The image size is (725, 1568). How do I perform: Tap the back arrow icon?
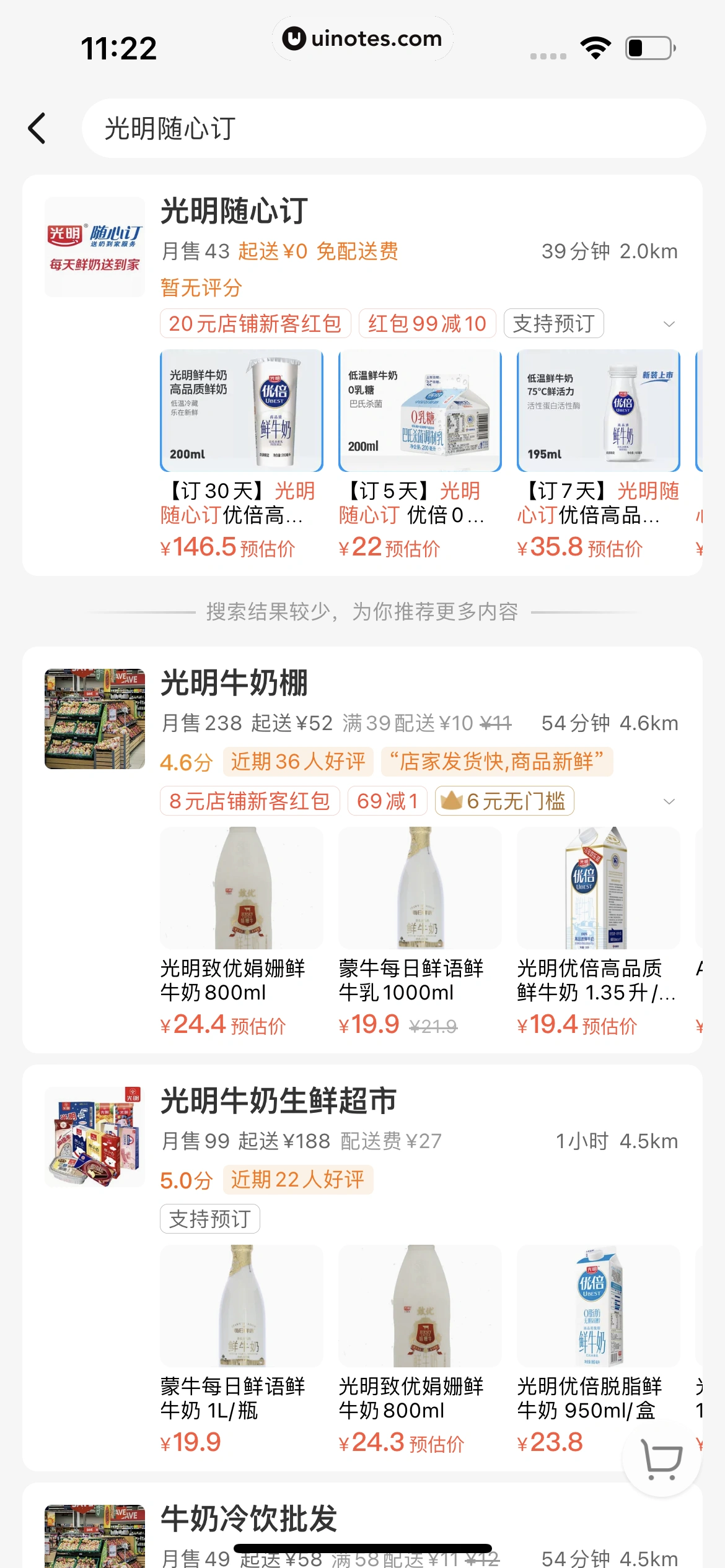click(x=37, y=128)
